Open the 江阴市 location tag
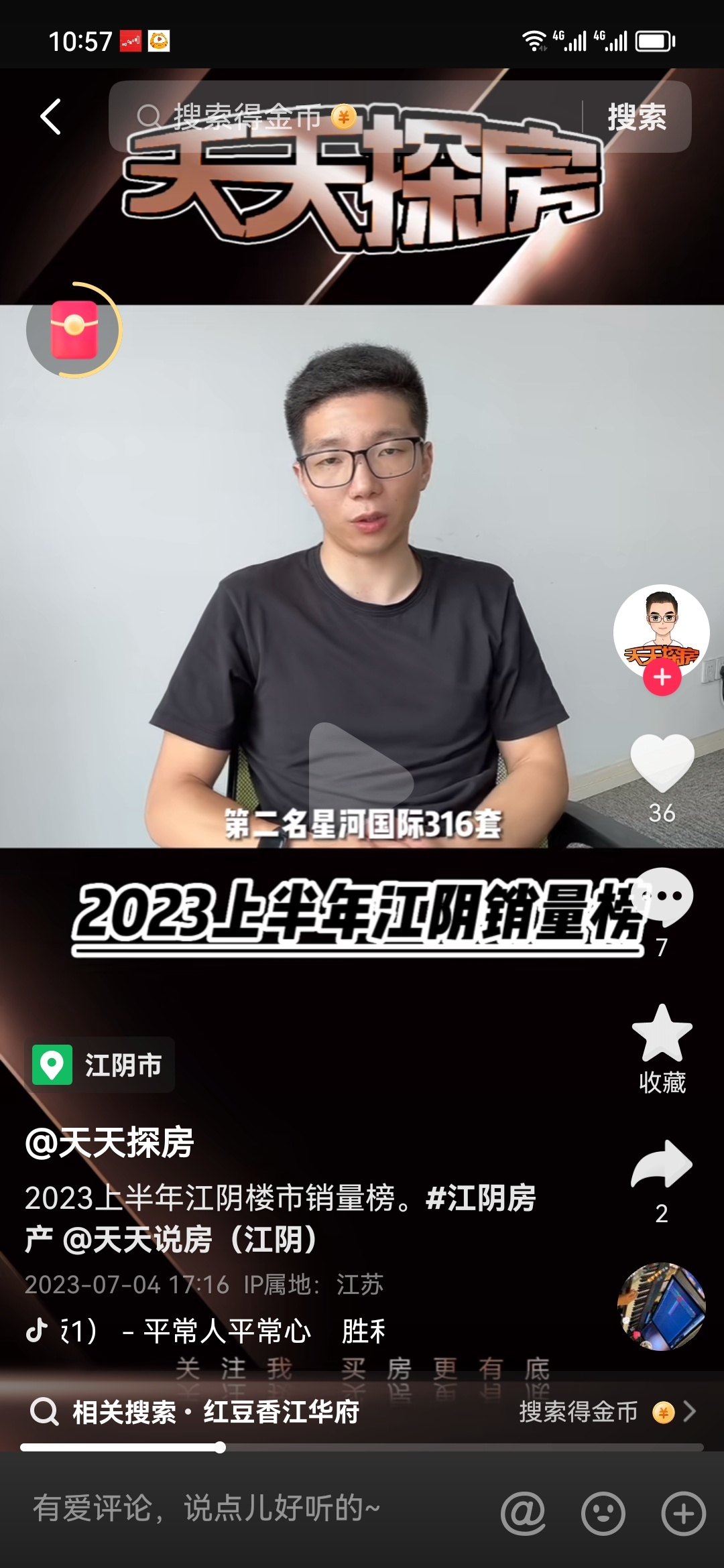 (101, 1065)
